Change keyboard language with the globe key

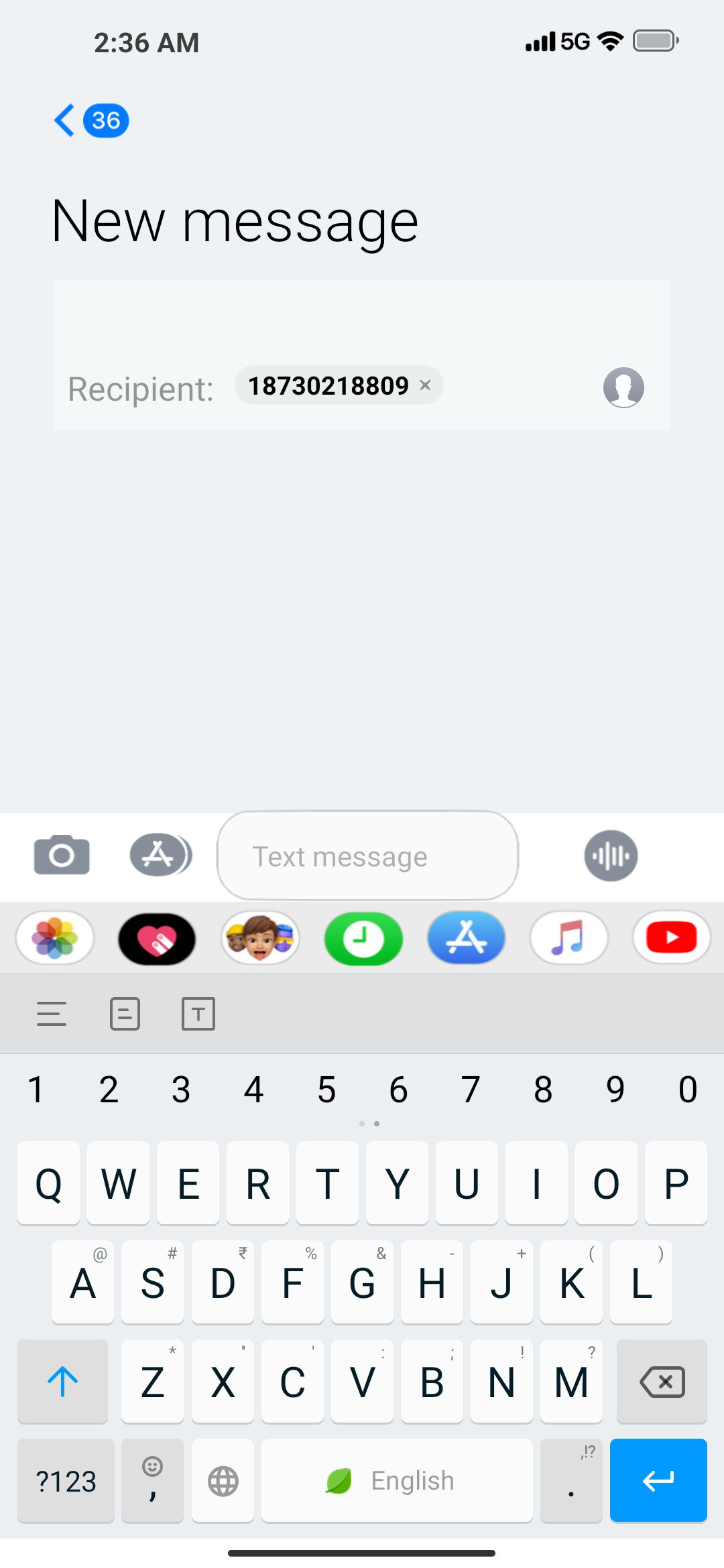click(x=223, y=1481)
